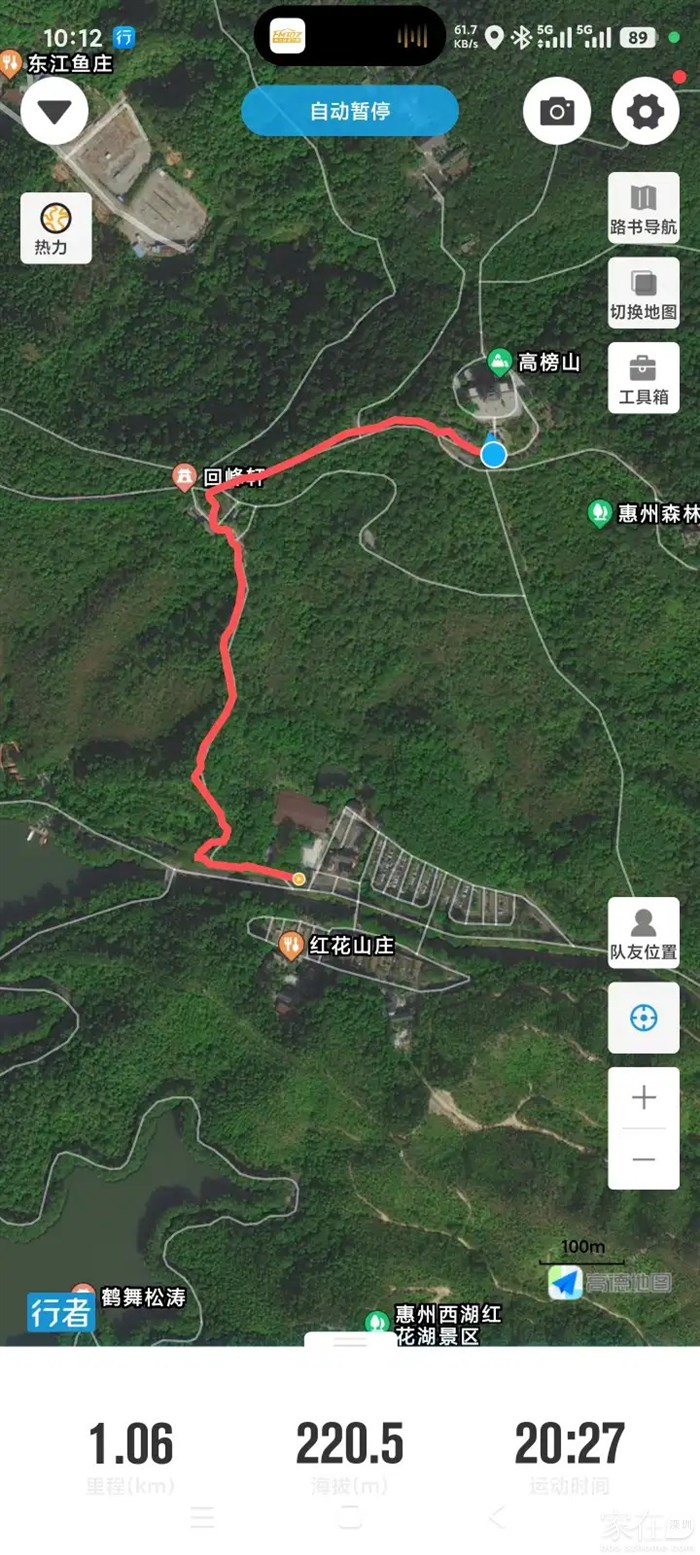
Task: Zoom out with the minus button
Action: click(643, 1159)
